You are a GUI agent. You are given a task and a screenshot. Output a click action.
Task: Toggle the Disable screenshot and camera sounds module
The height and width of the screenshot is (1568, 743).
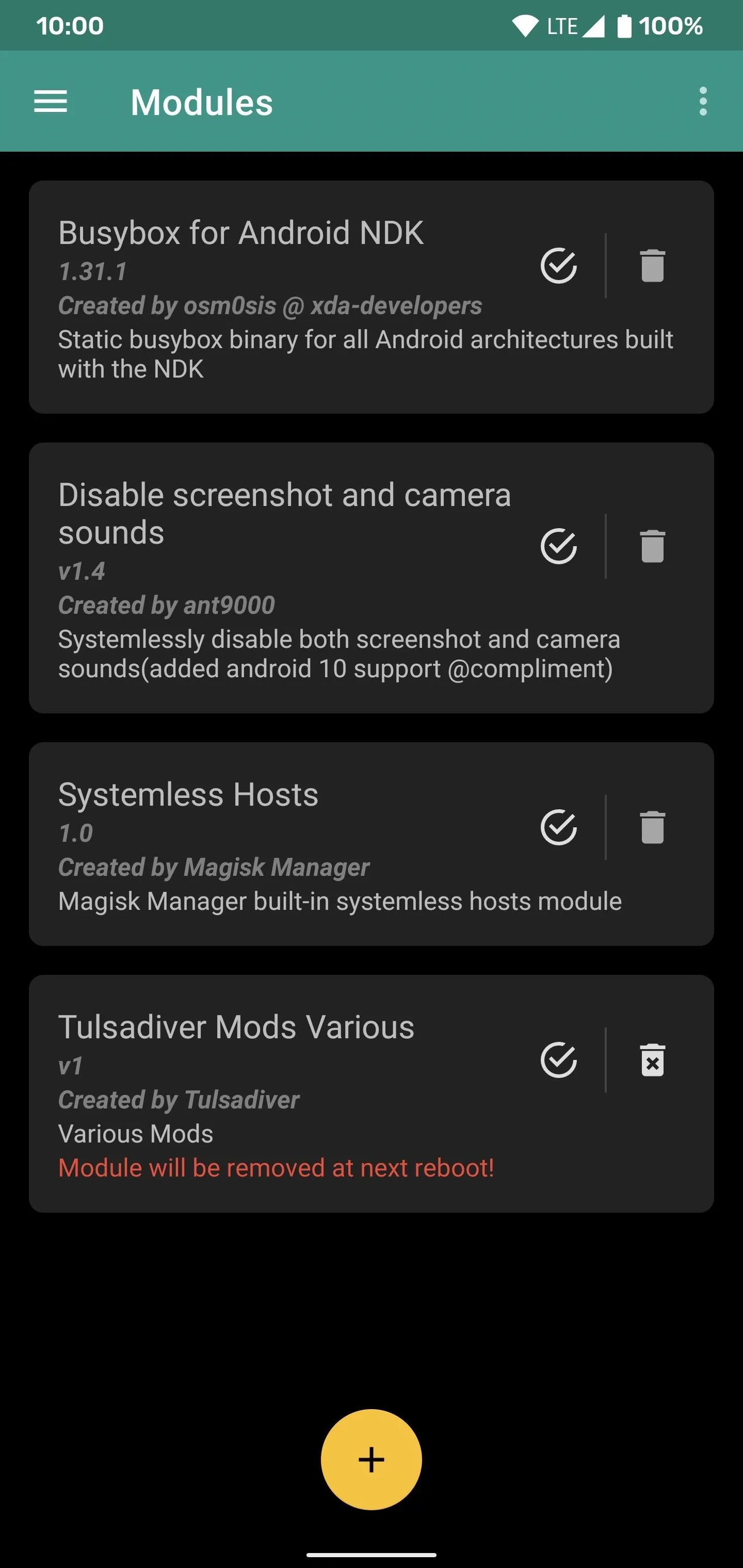pos(558,546)
